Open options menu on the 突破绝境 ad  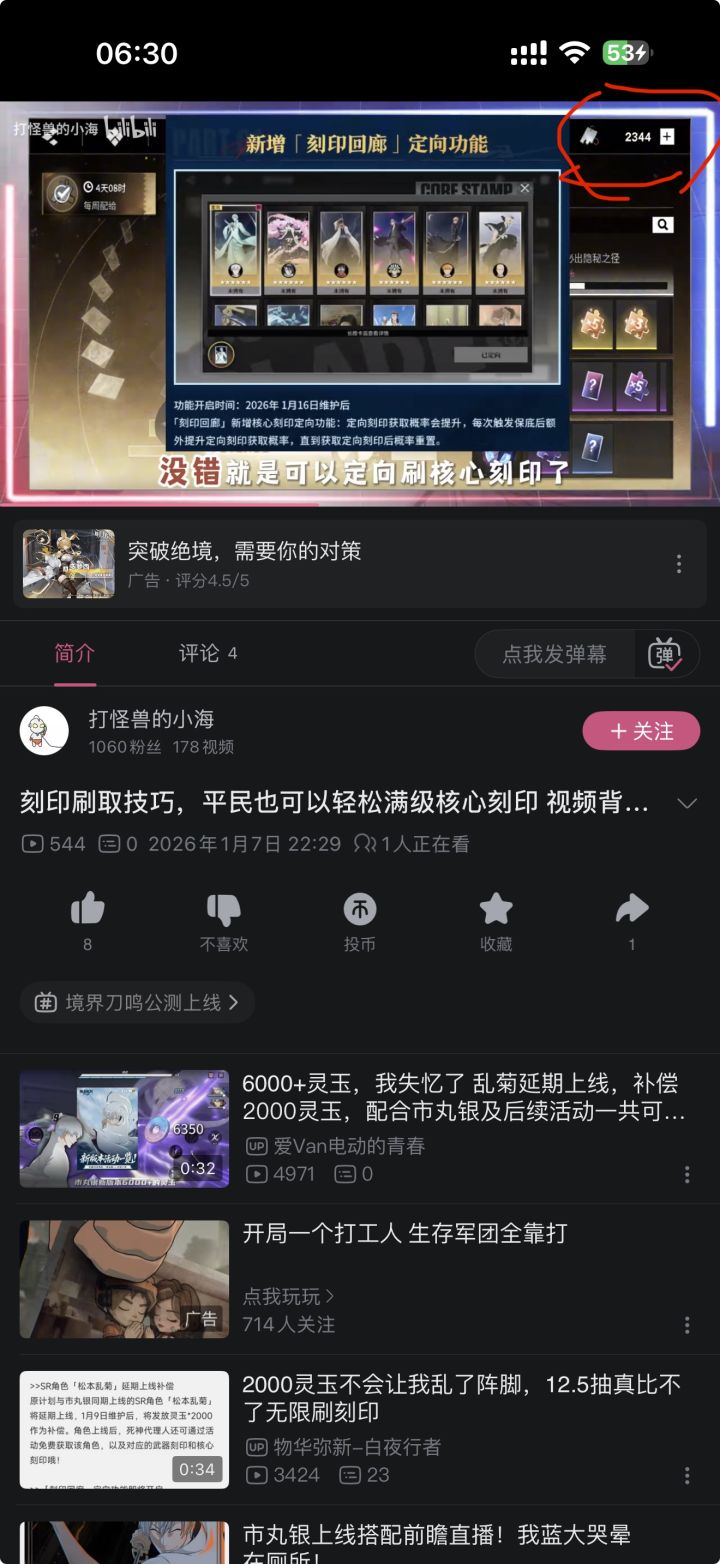pyautogui.click(x=679, y=564)
